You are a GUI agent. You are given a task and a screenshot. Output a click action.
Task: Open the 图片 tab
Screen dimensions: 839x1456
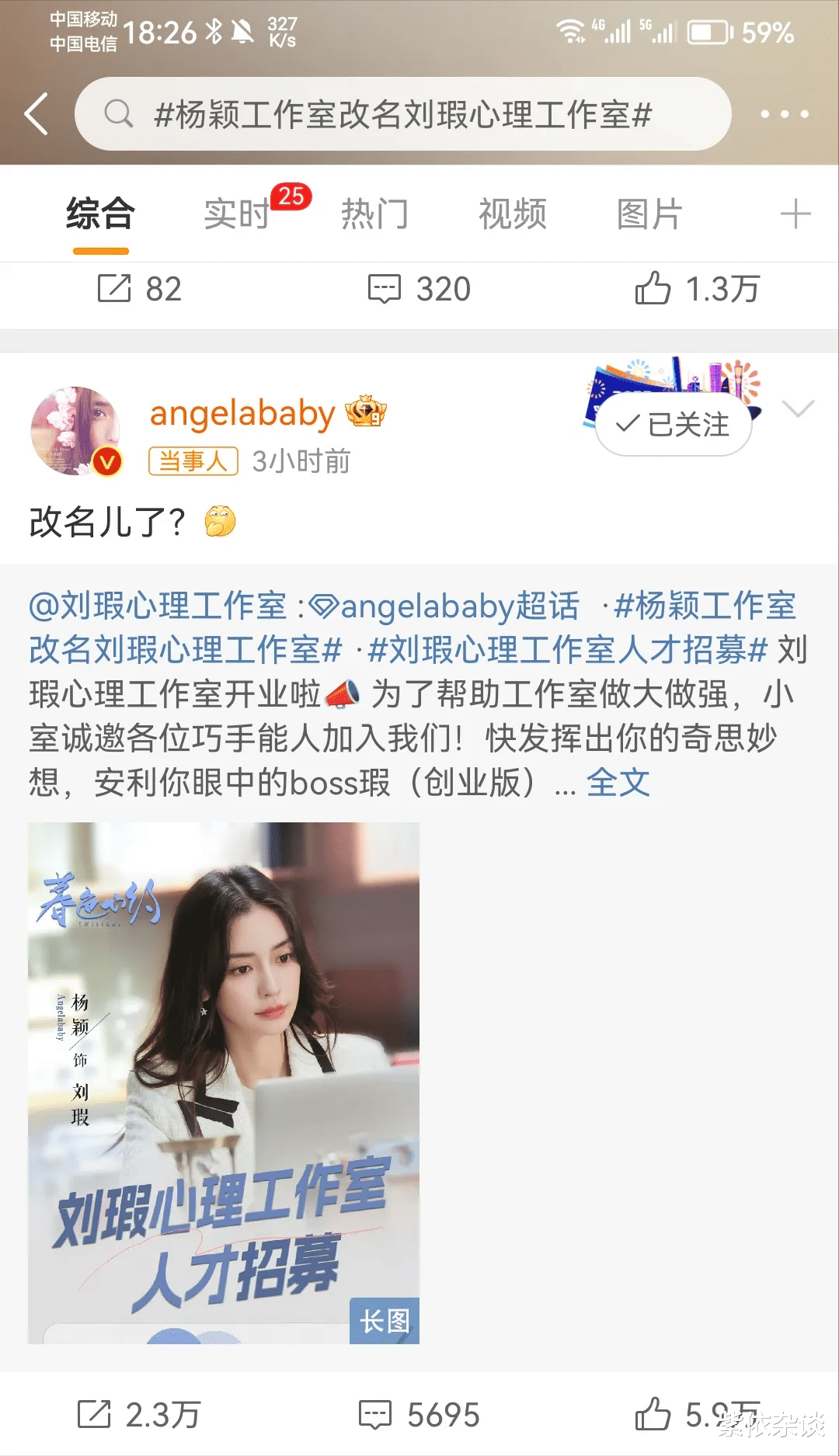pos(651,214)
